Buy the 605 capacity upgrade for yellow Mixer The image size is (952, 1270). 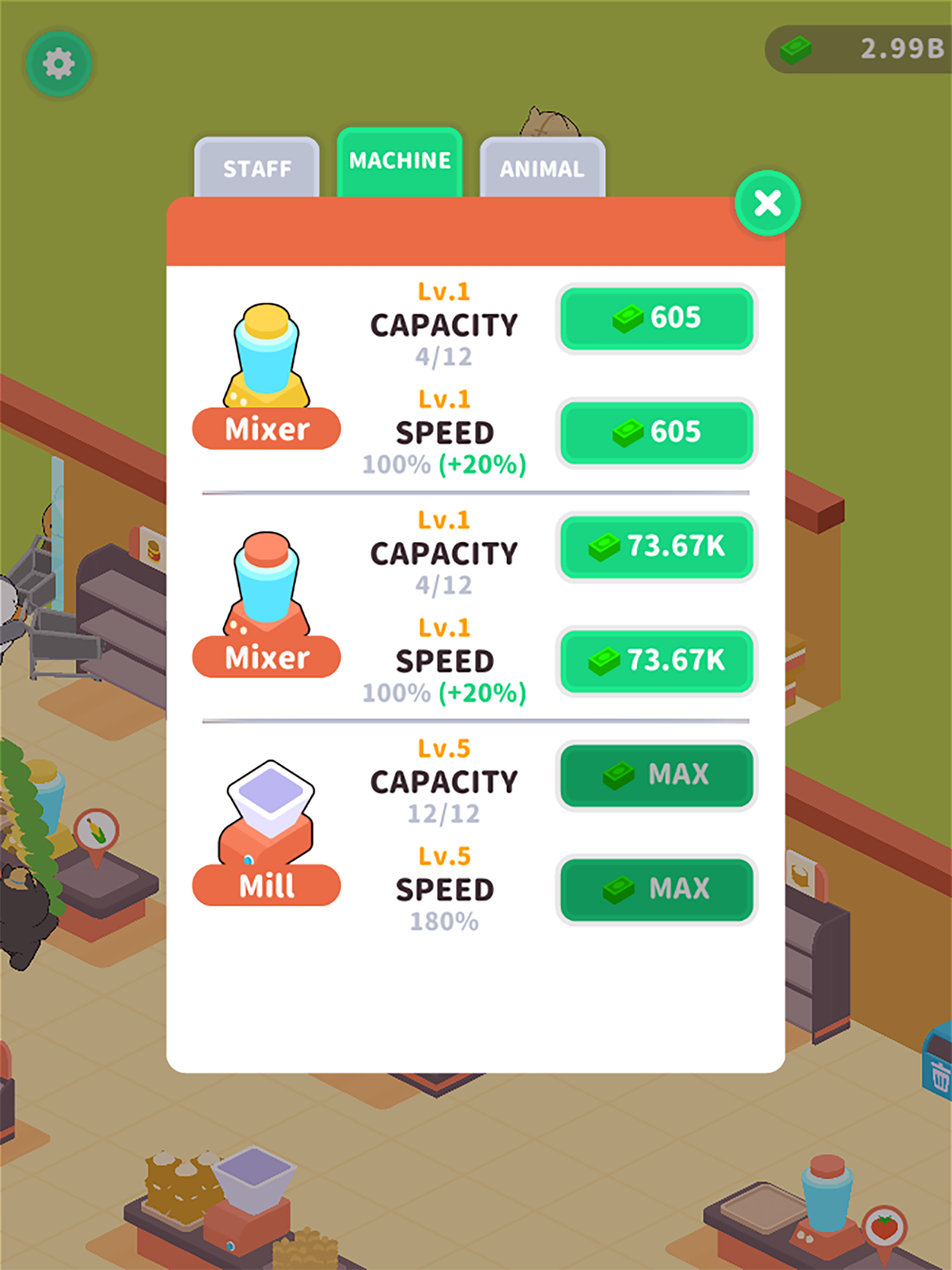[x=657, y=320]
